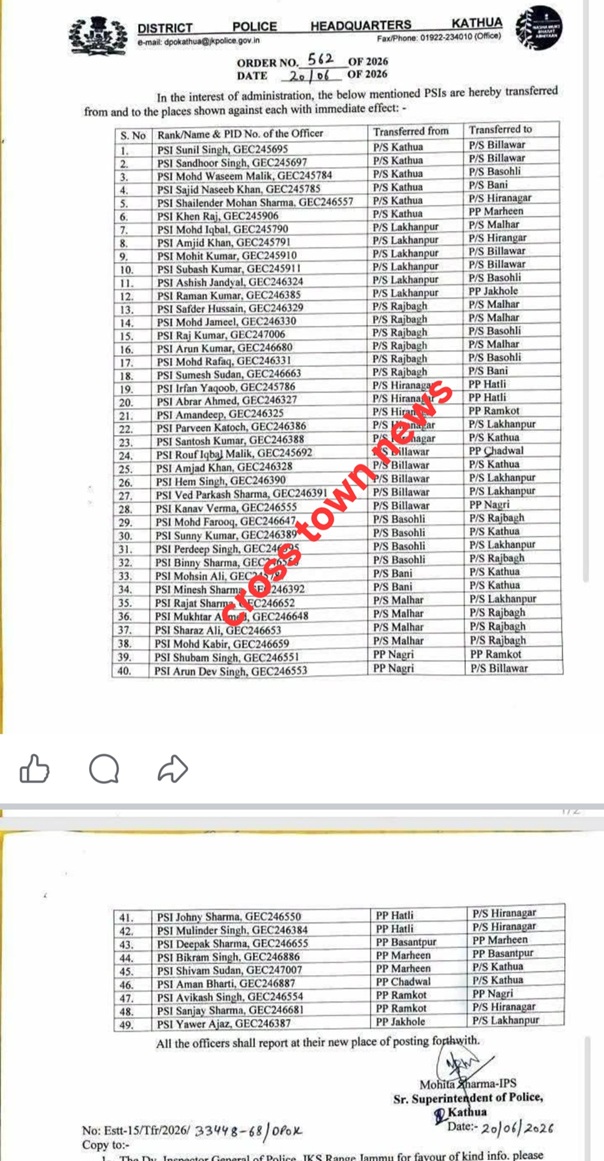The height and width of the screenshot is (1161, 604).
Task: Like the transfer order post
Action: (34, 770)
